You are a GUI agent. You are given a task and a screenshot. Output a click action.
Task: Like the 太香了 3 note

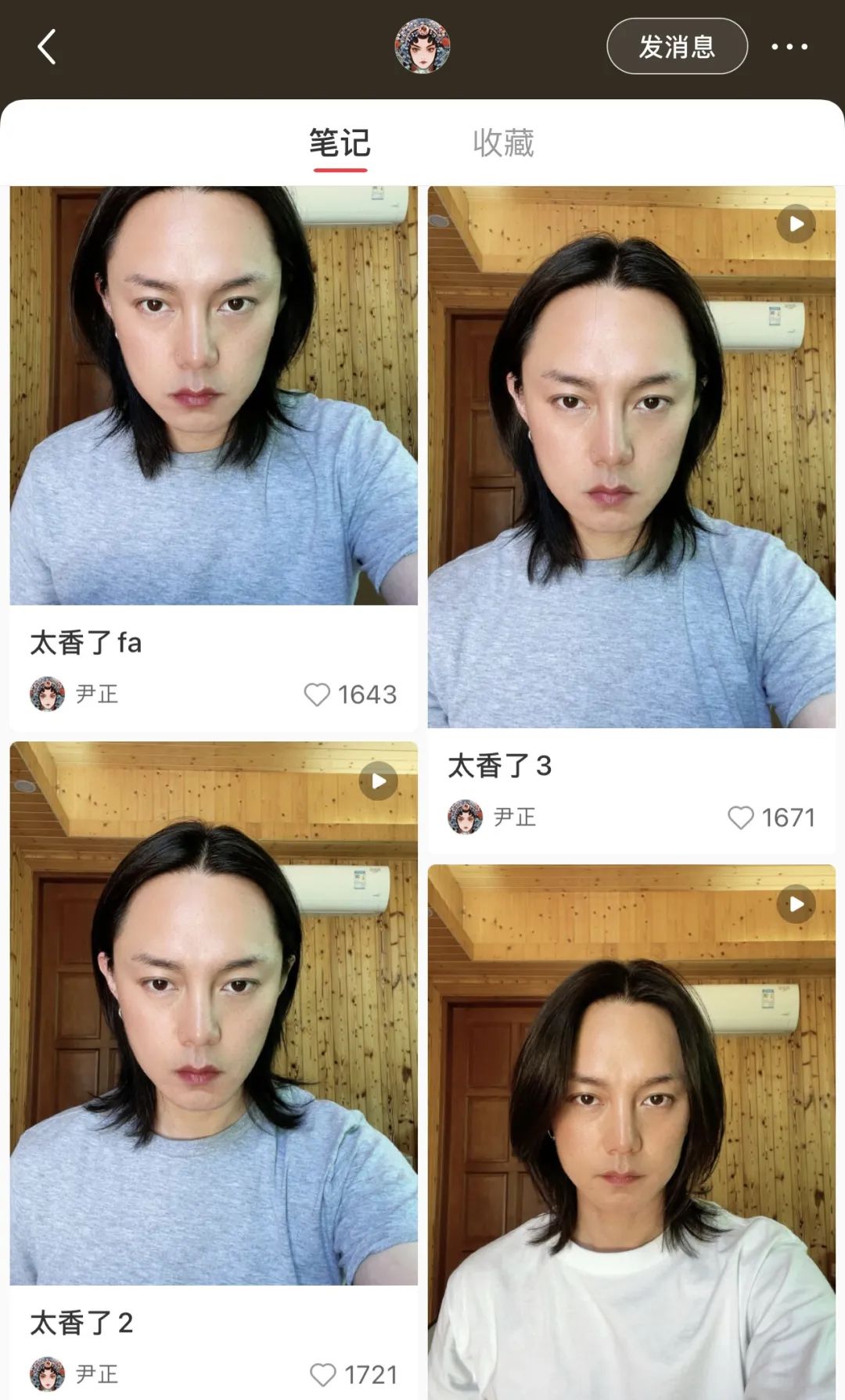[x=740, y=817]
